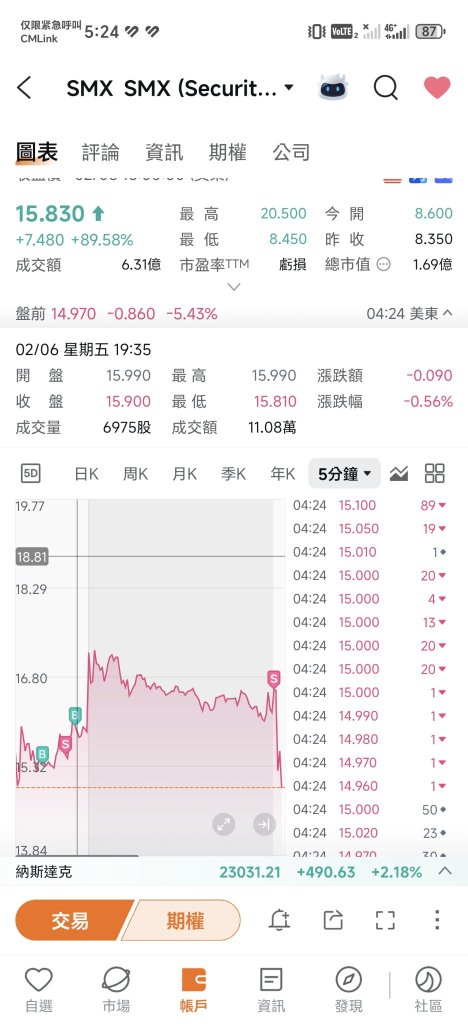This screenshot has height=1024, width=468.
Task: Select the 周K chart period
Action: tap(135, 473)
